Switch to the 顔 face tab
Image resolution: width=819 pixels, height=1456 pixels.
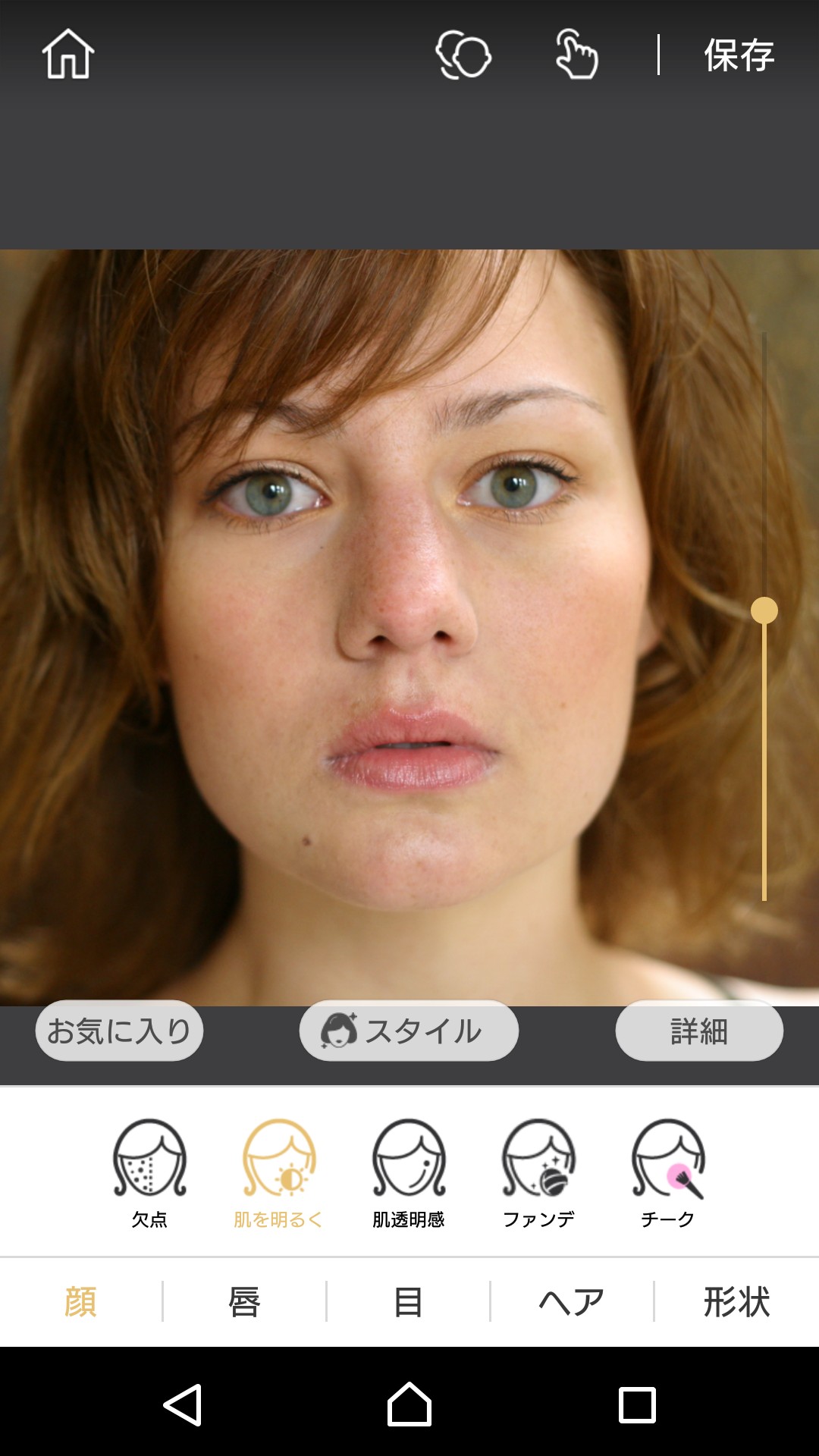[x=80, y=1302]
